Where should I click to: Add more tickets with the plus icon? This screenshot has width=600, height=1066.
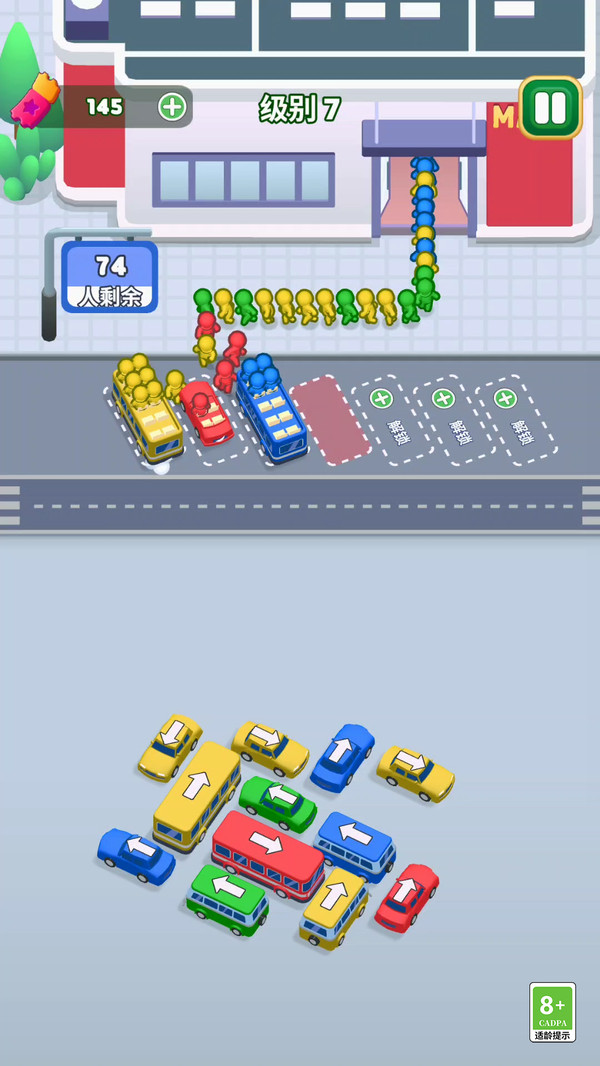(x=172, y=107)
